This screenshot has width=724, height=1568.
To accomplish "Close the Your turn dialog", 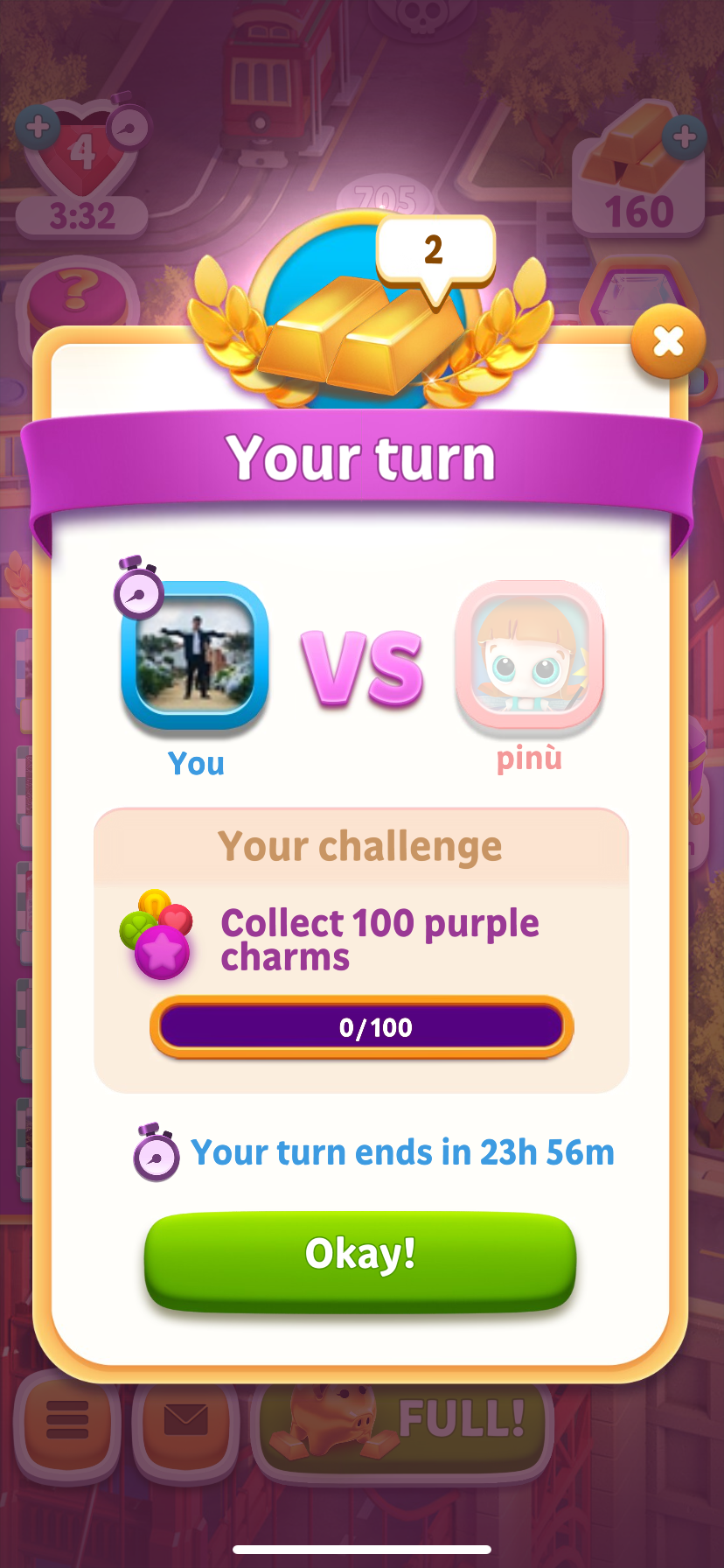I will coord(668,341).
